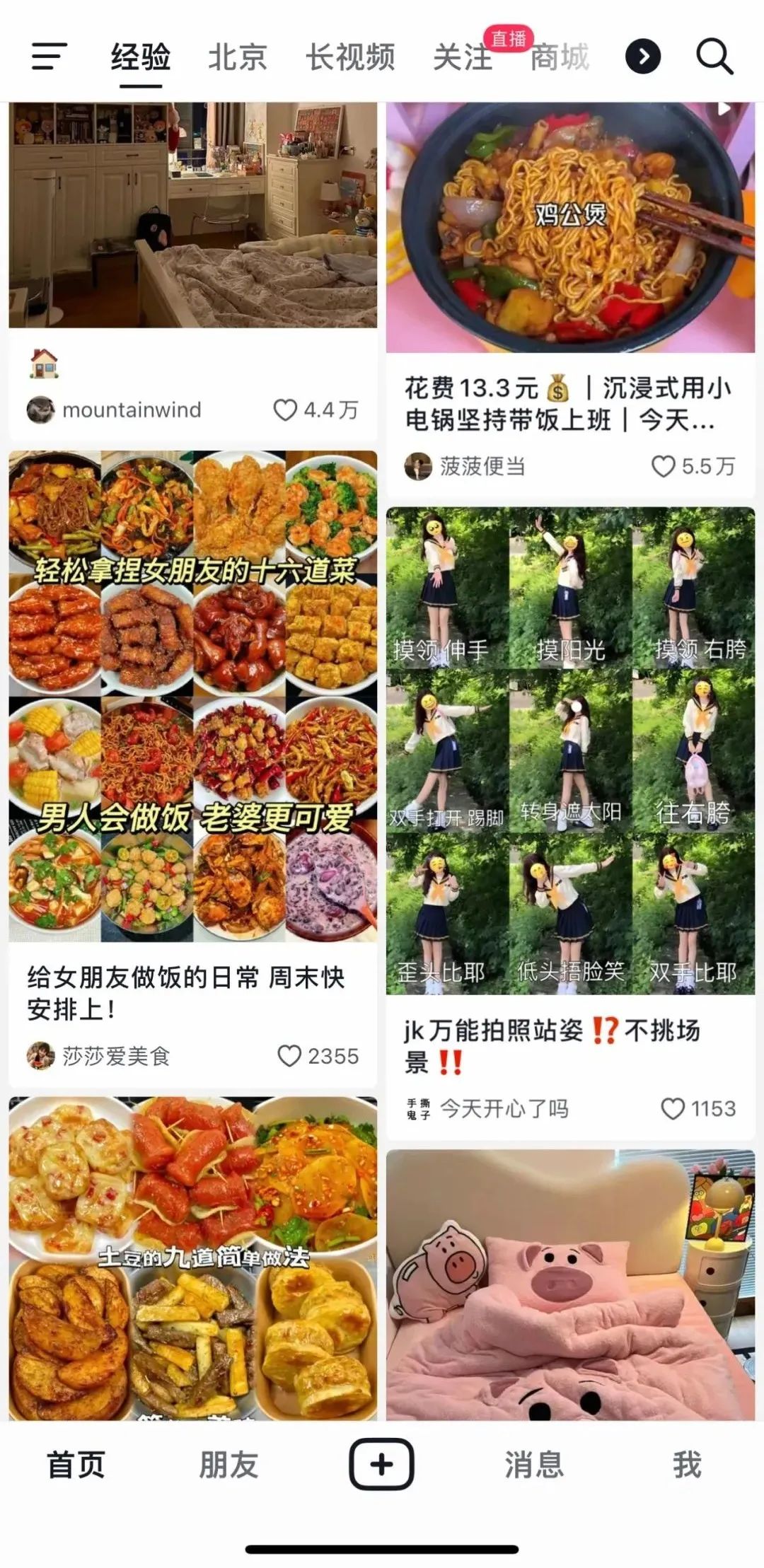Screen dimensions: 764x1568
Task: Open the hamburger menu
Action: 50,57
